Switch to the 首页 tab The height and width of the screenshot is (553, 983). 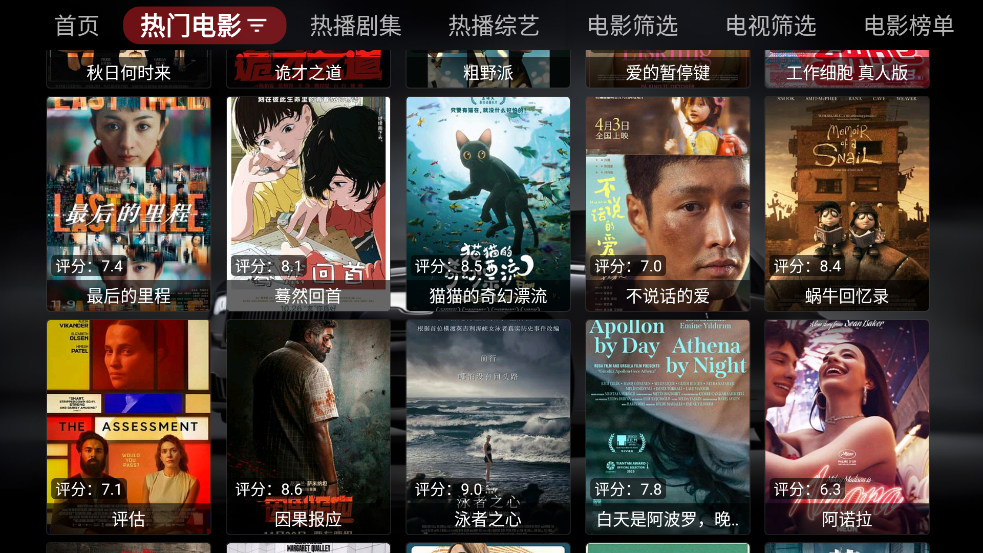point(76,25)
